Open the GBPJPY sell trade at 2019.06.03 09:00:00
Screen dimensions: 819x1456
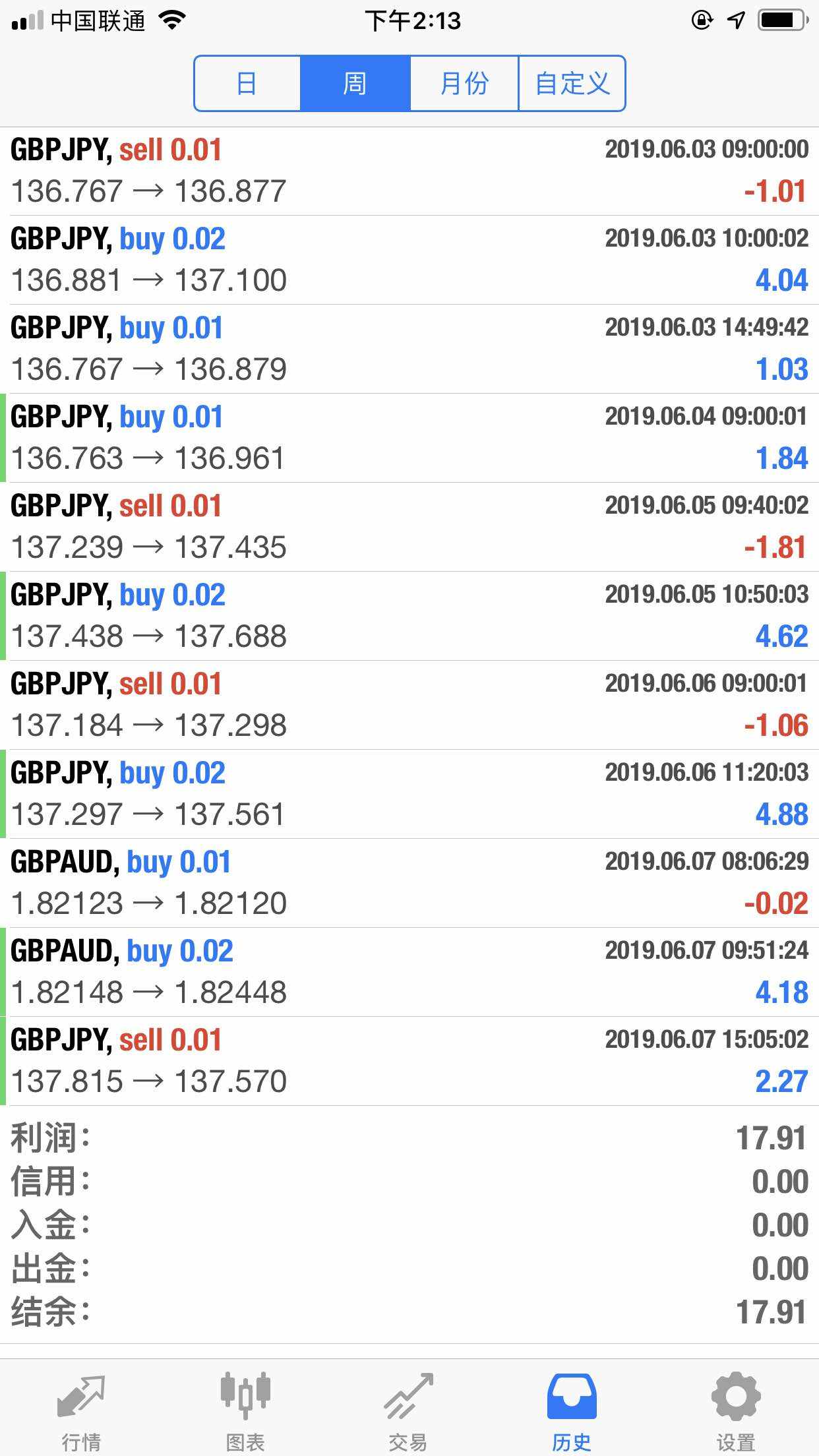[x=409, y=171]
